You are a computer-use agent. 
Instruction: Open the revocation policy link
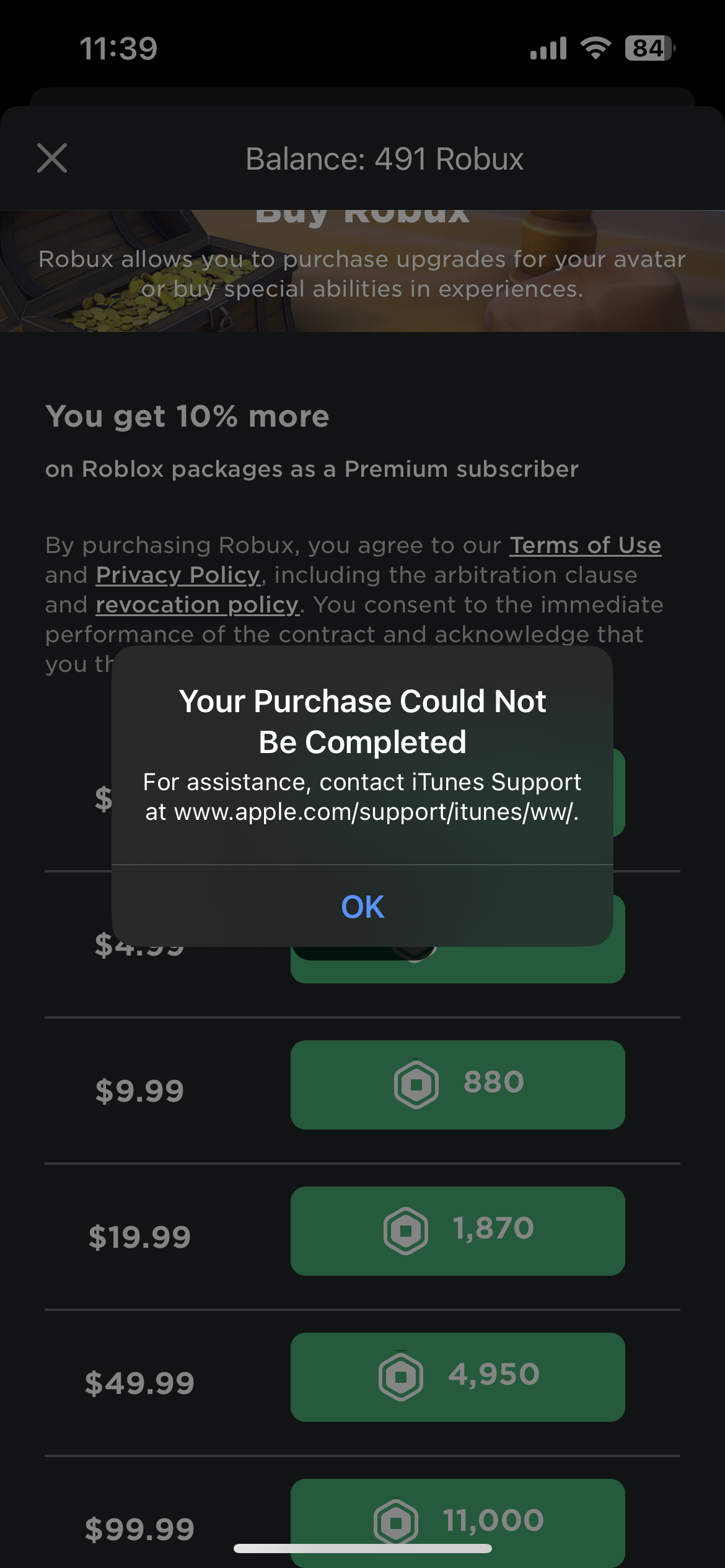coord(197,605)
